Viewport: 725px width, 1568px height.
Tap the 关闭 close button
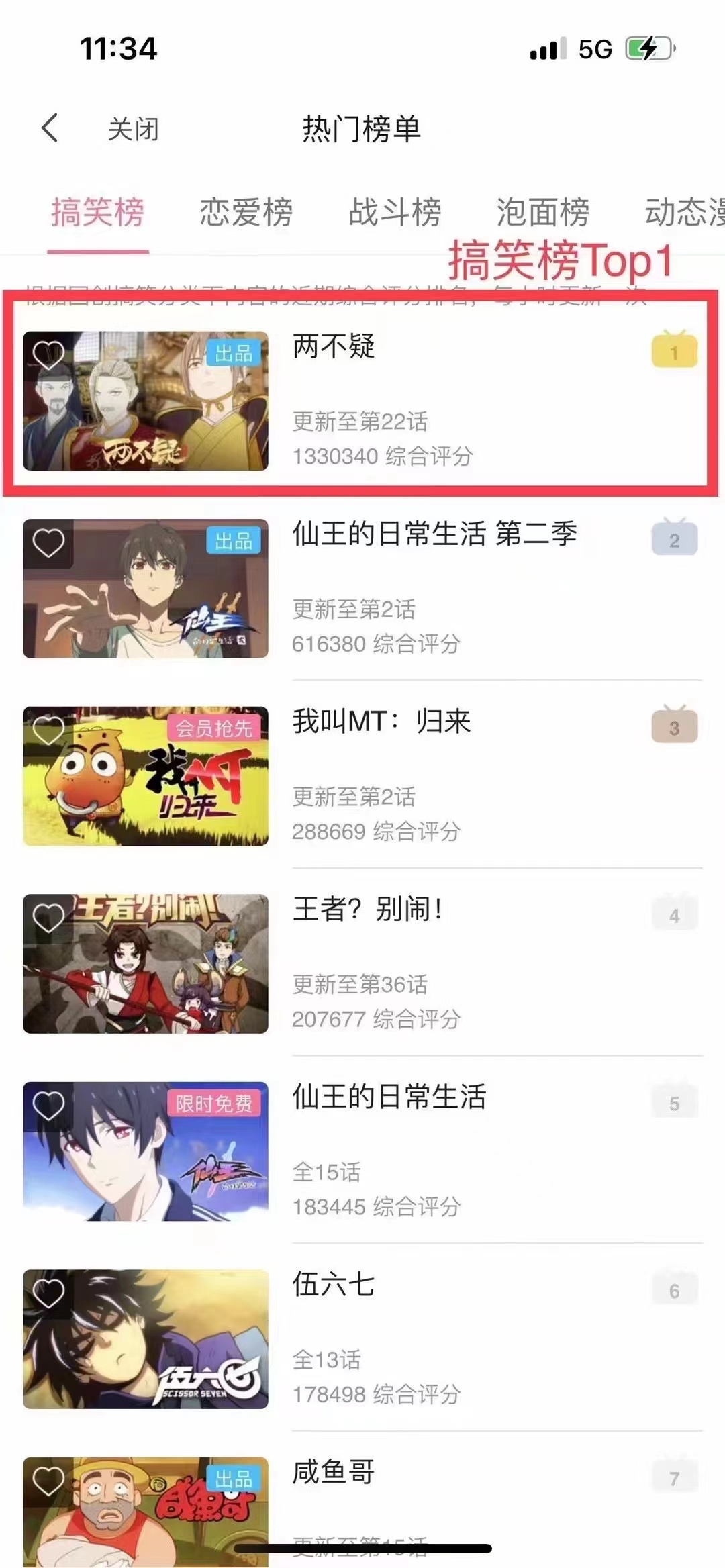[x=133, y=129]
